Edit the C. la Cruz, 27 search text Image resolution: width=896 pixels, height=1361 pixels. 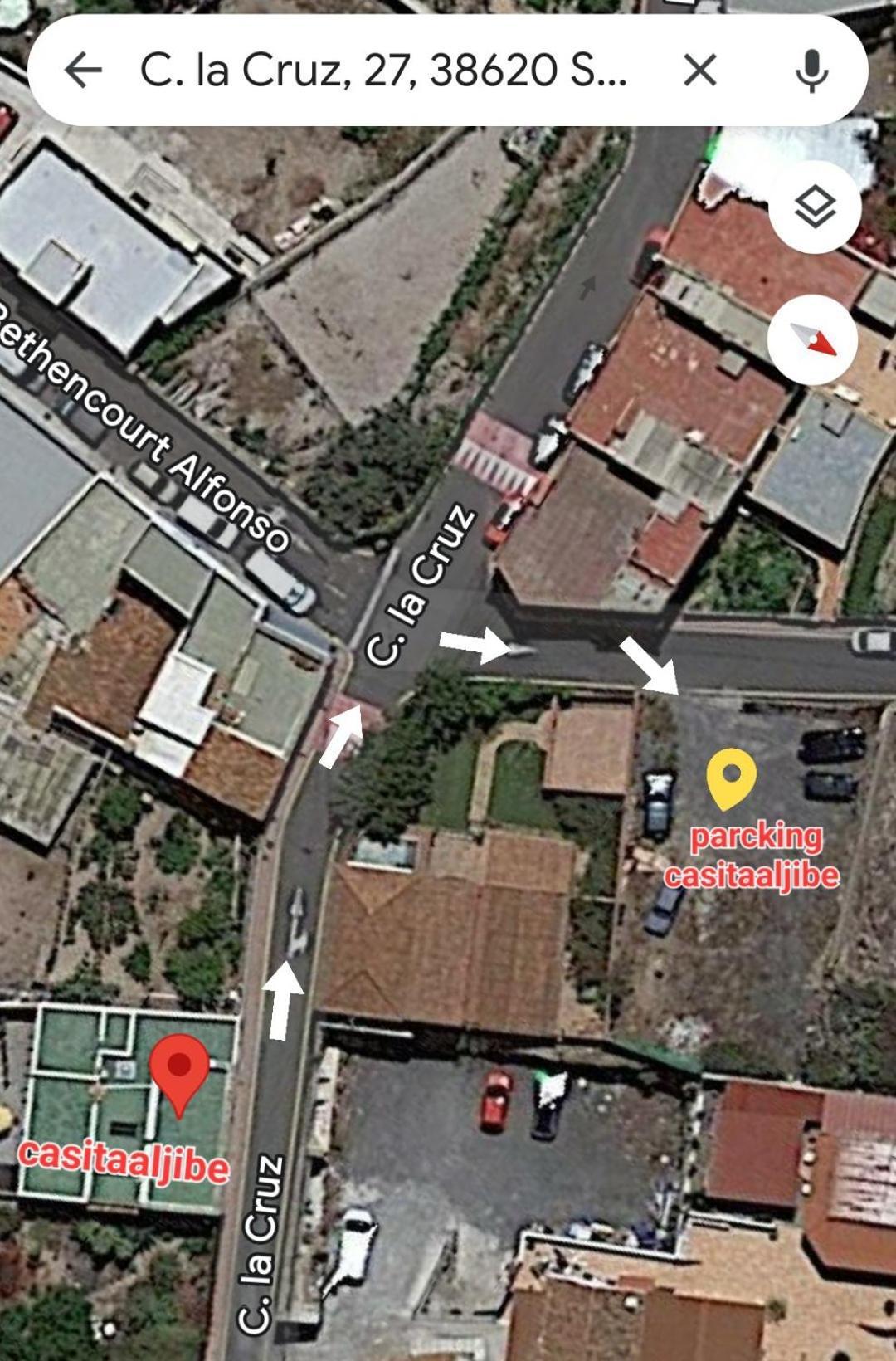point(383,71)
